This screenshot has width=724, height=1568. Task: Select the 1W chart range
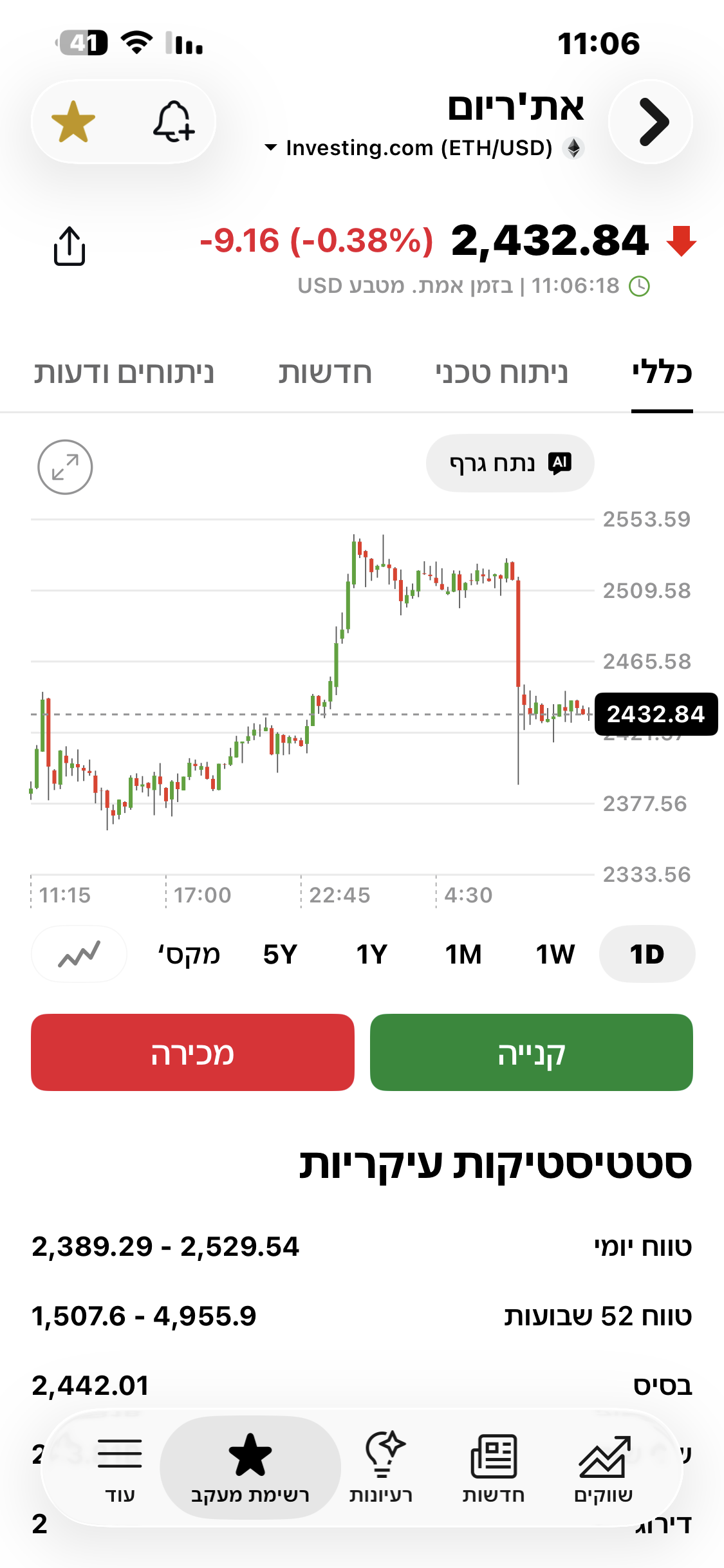click(x=555, y=954)
